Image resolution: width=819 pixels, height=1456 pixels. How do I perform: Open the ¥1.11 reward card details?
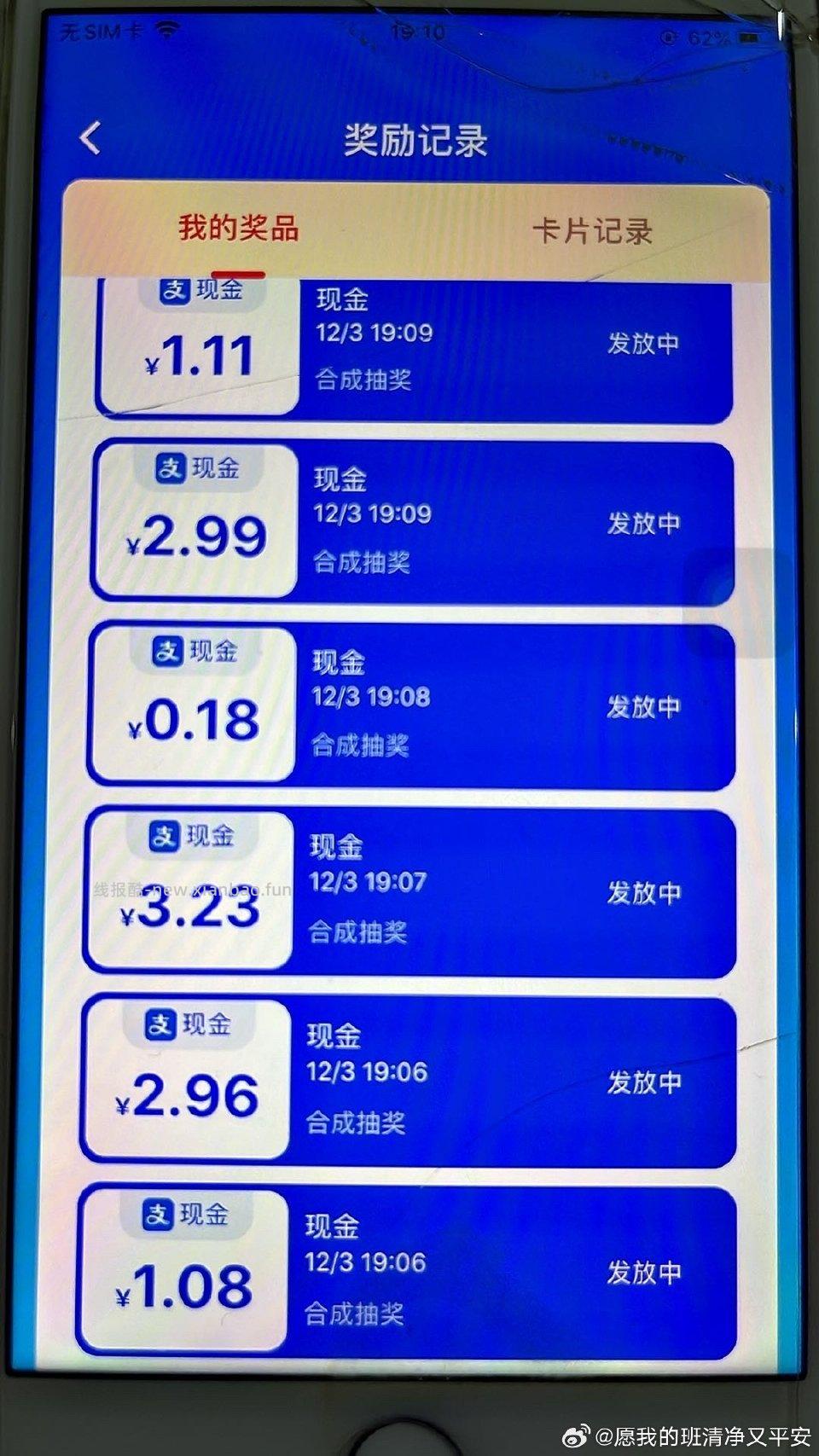(x=409, y=345)
